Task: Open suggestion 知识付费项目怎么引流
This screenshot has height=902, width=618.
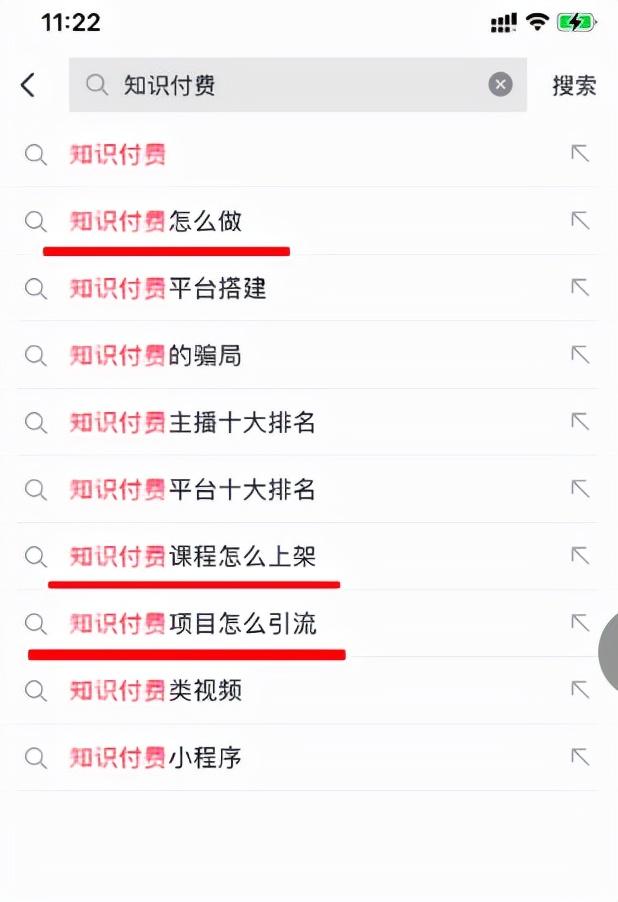Action: pyautogui.click(x=192, y=623)
